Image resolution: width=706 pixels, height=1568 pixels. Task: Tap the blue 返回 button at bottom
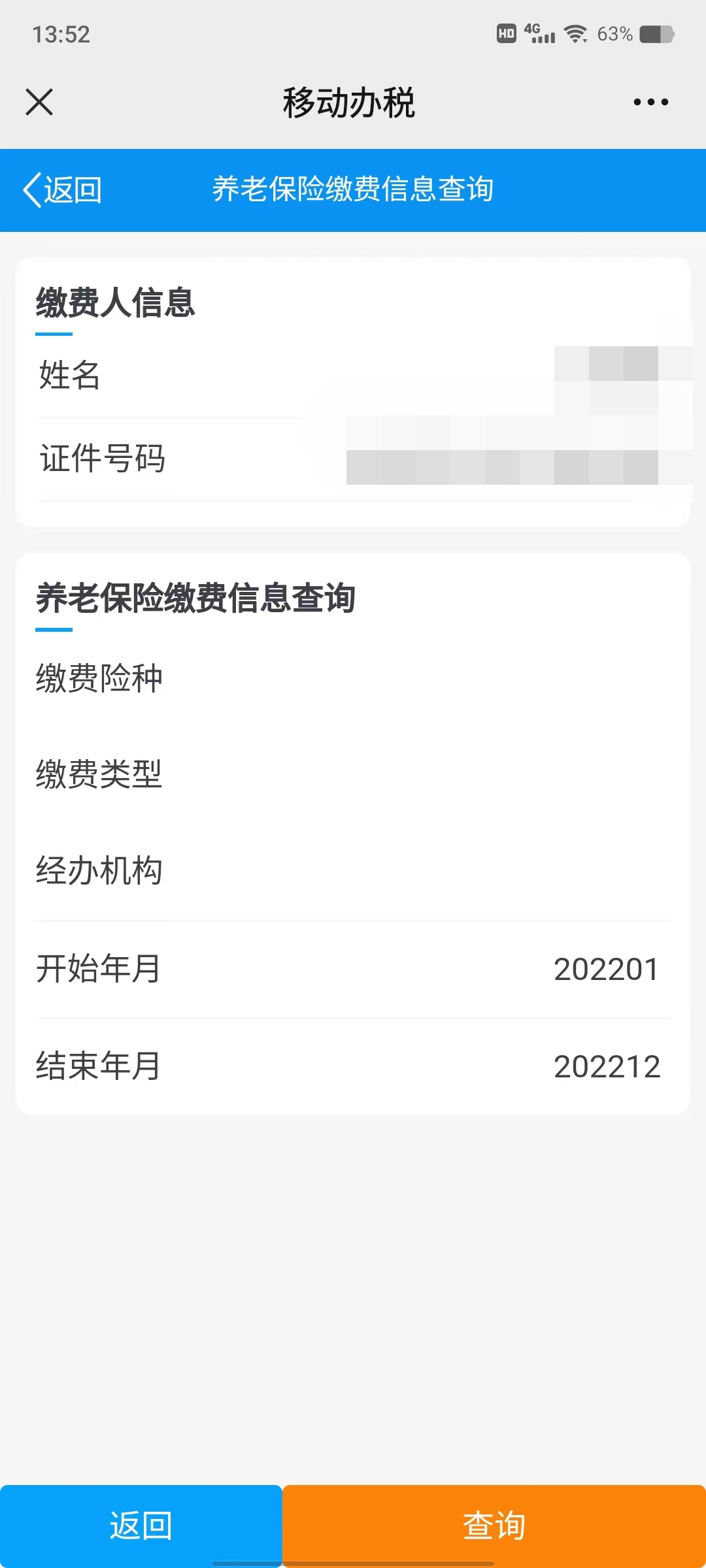click(141, 1526)
